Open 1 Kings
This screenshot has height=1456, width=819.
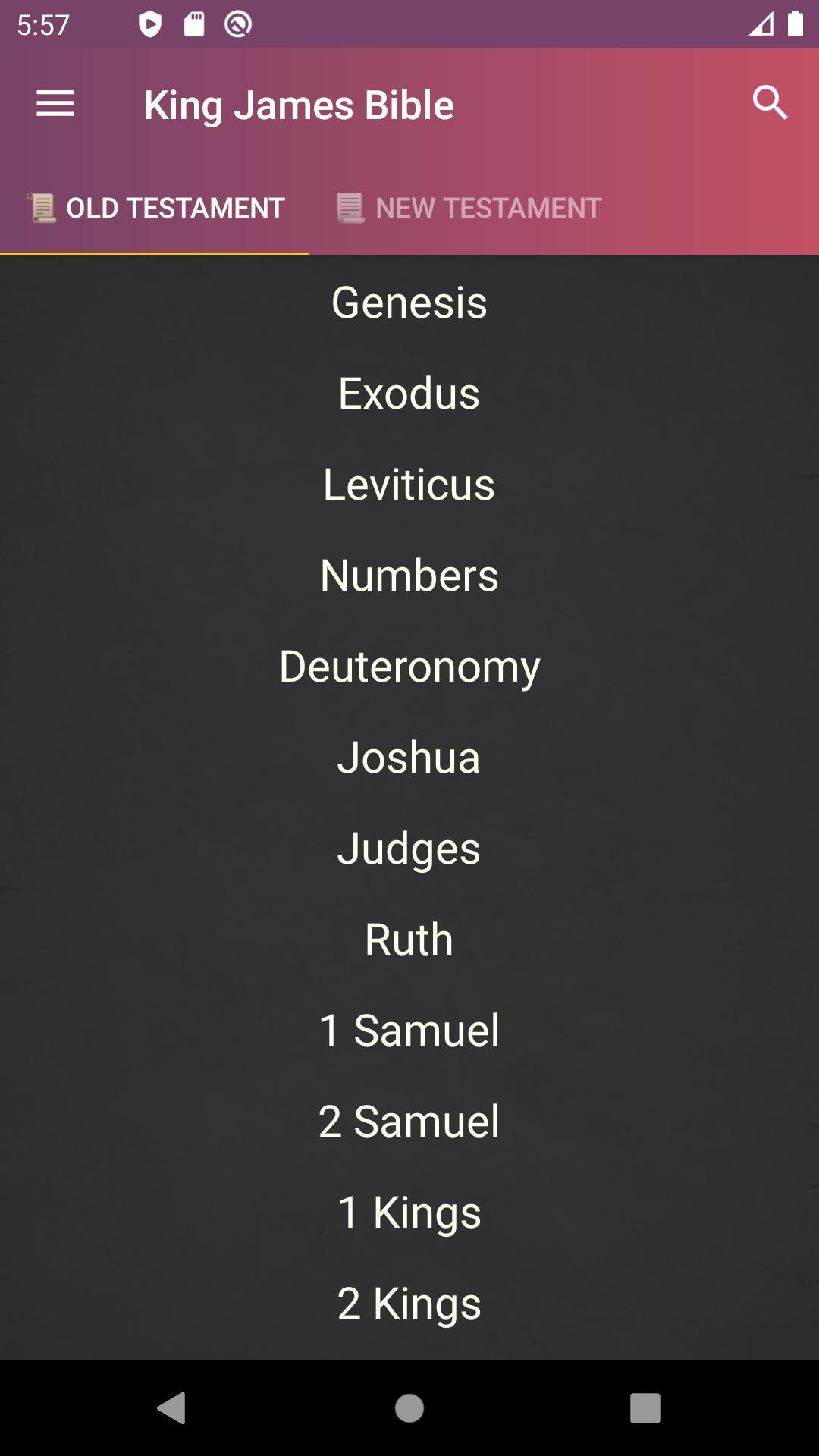409,1213
